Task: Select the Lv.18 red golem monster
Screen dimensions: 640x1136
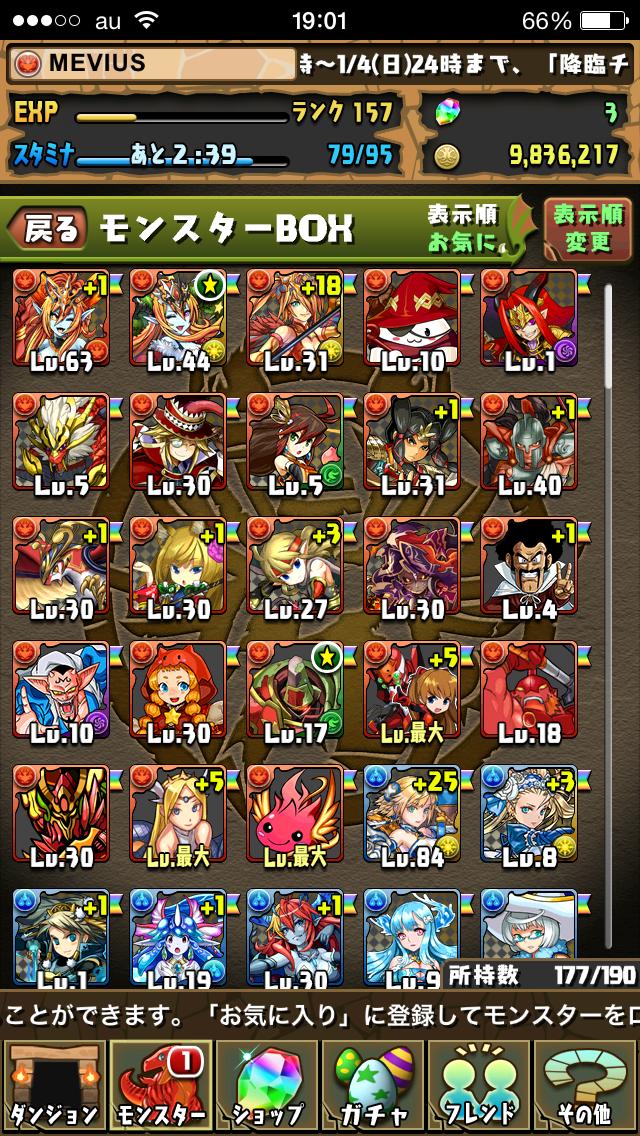Action: pos(529,691)
